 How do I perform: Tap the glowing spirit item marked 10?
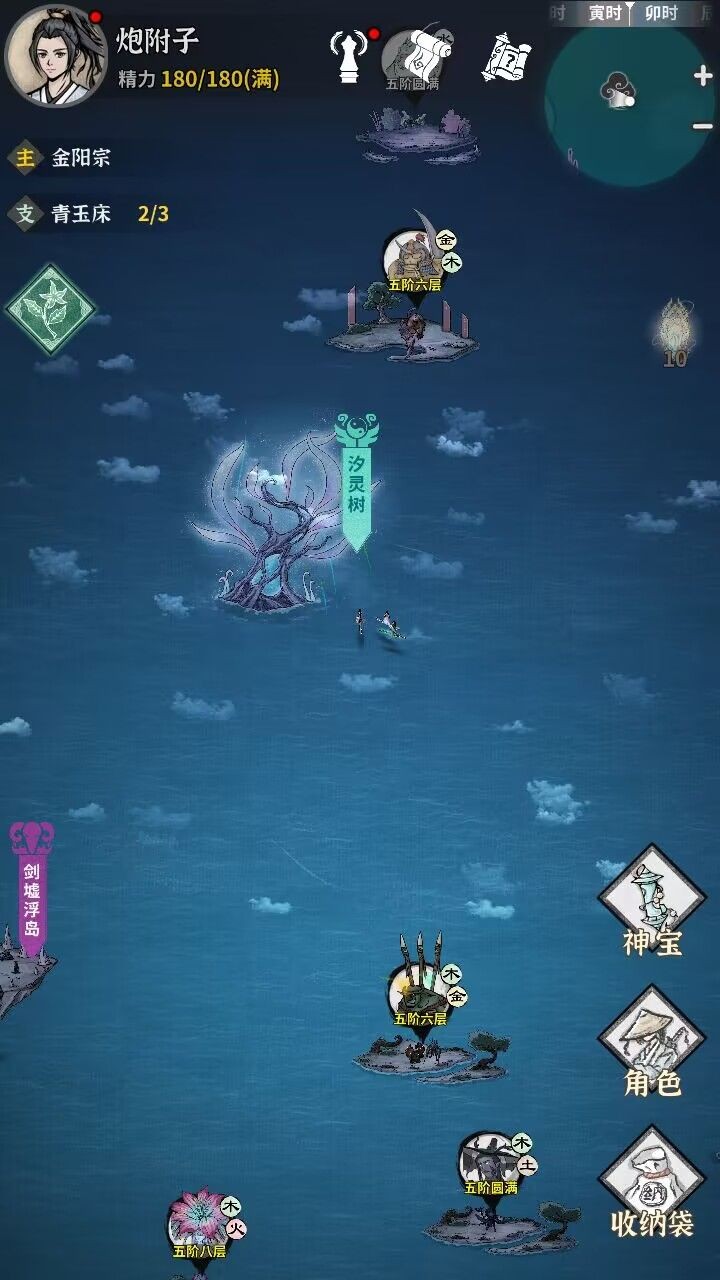(675, 332)
